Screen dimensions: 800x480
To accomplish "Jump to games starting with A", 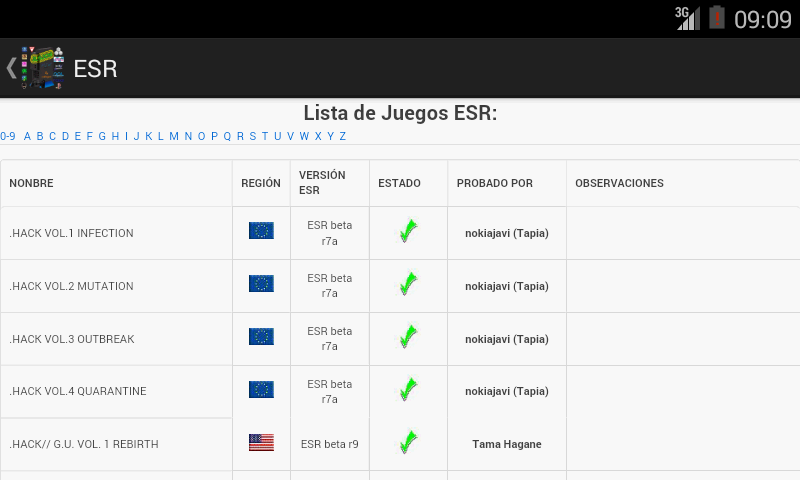I will [27, 136].
